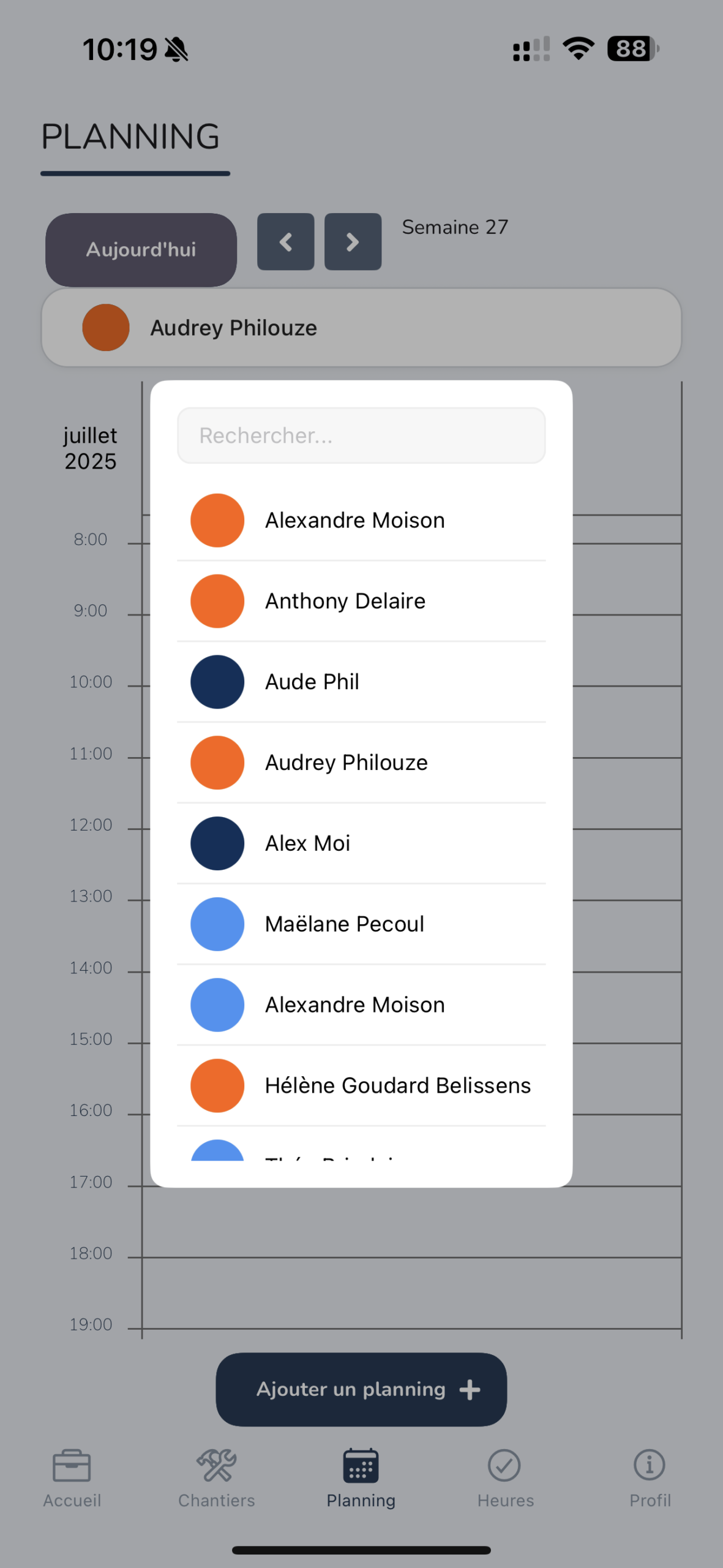Choose Maëlane Pecoul
Screen dimensions: 723x1568
pyautogui.click(x=361, y=925)
